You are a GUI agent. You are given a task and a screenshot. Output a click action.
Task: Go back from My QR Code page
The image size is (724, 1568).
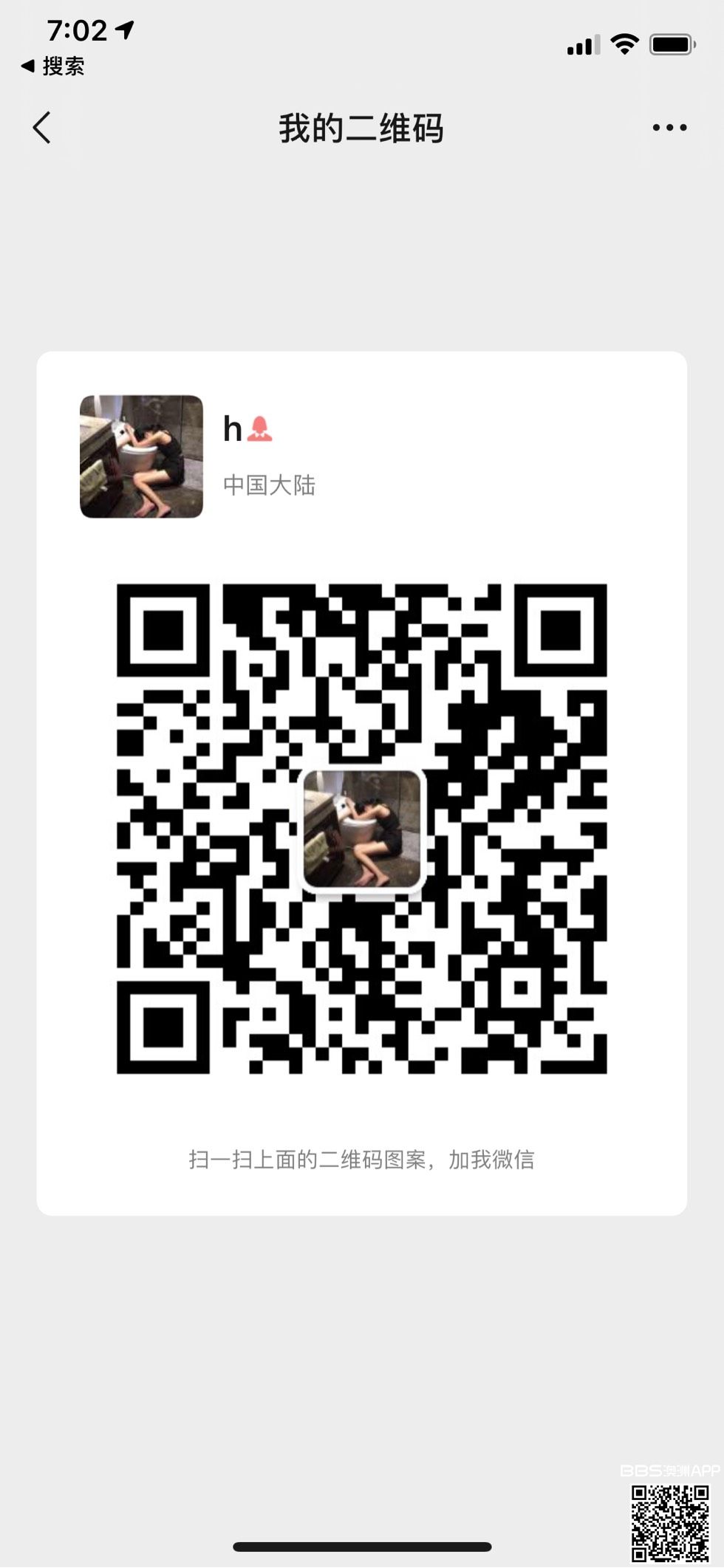pyautogui.click(x=42, y=128)
